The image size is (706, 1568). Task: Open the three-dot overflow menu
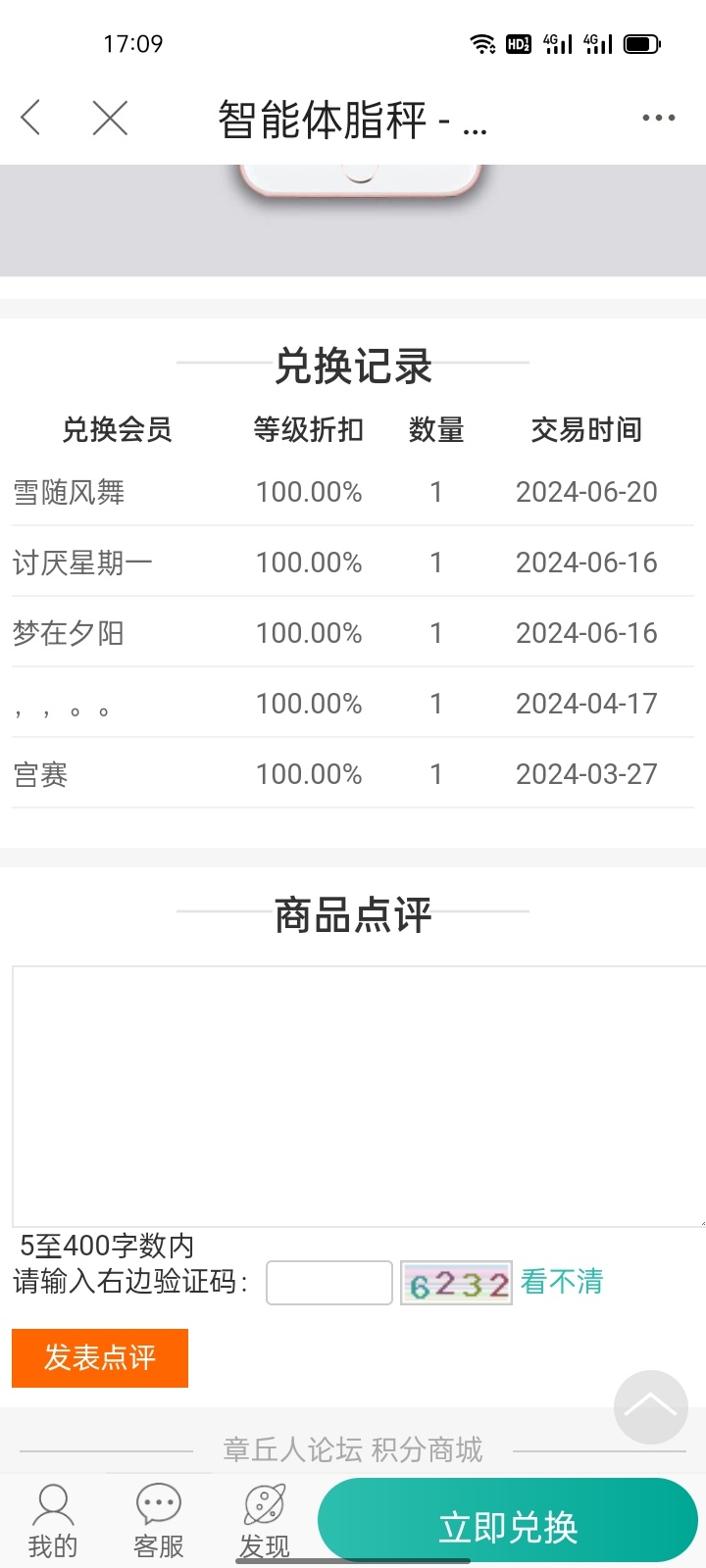coord(658,118)
